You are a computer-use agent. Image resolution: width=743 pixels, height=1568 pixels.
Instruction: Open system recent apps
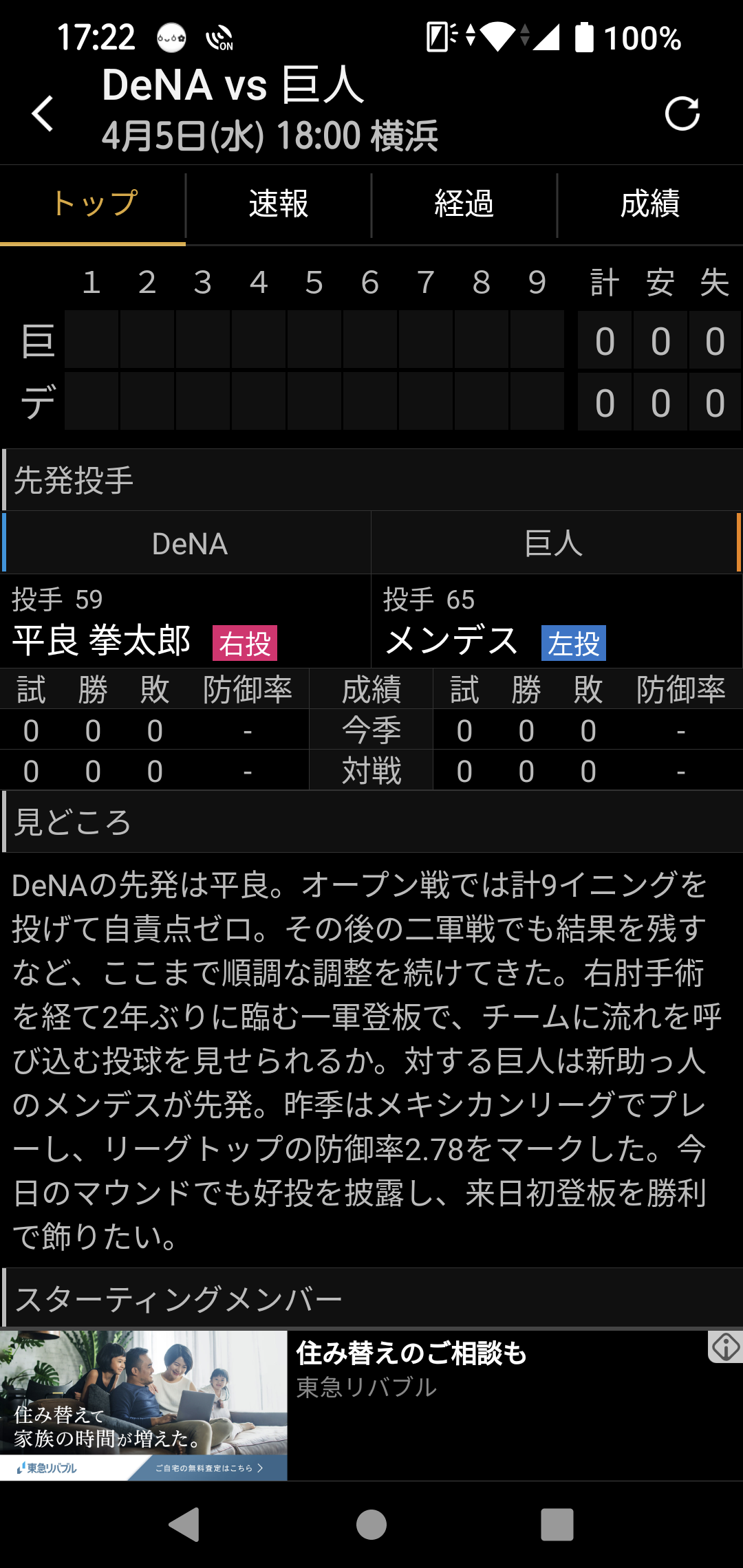coord(557,1525)
